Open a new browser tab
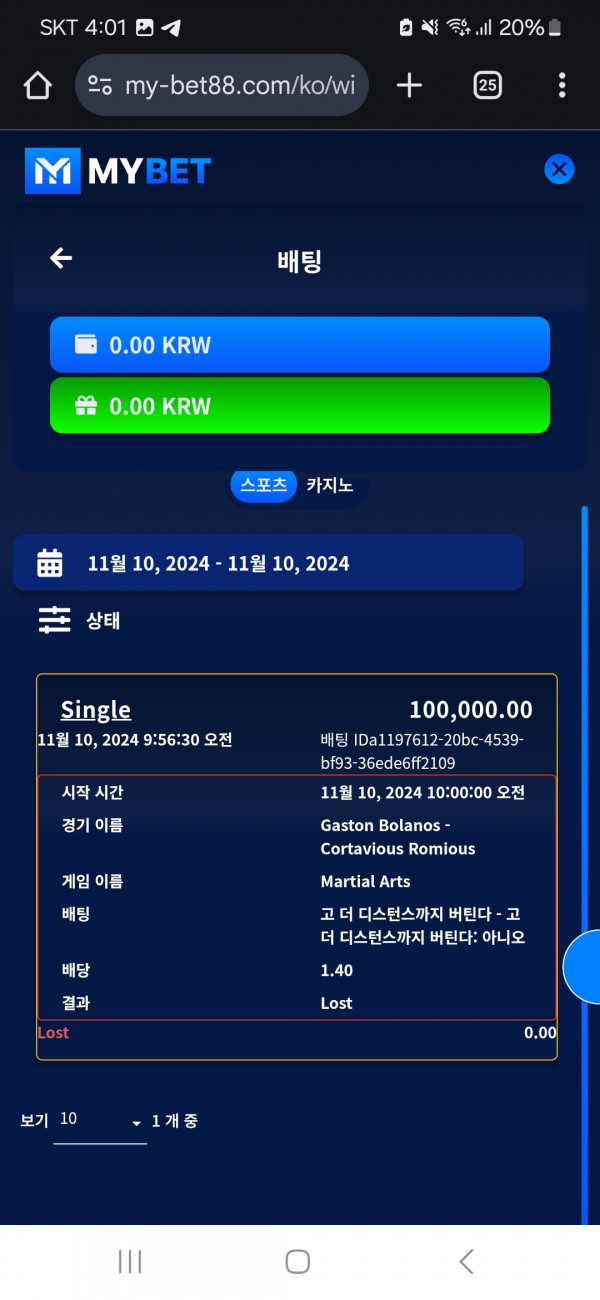The width and height of the screenshot is (600, 1300). click(x=409, y=86)
